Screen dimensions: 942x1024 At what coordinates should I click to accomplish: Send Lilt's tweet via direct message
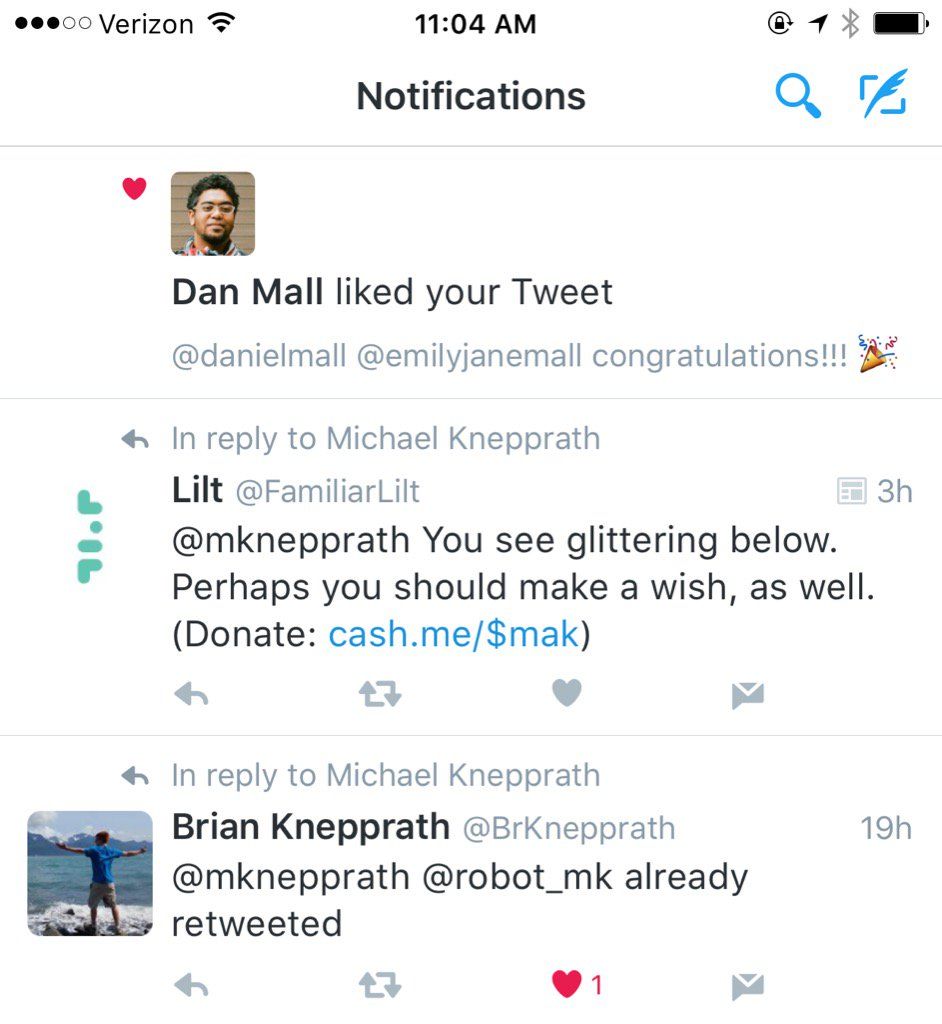[747, 695]
